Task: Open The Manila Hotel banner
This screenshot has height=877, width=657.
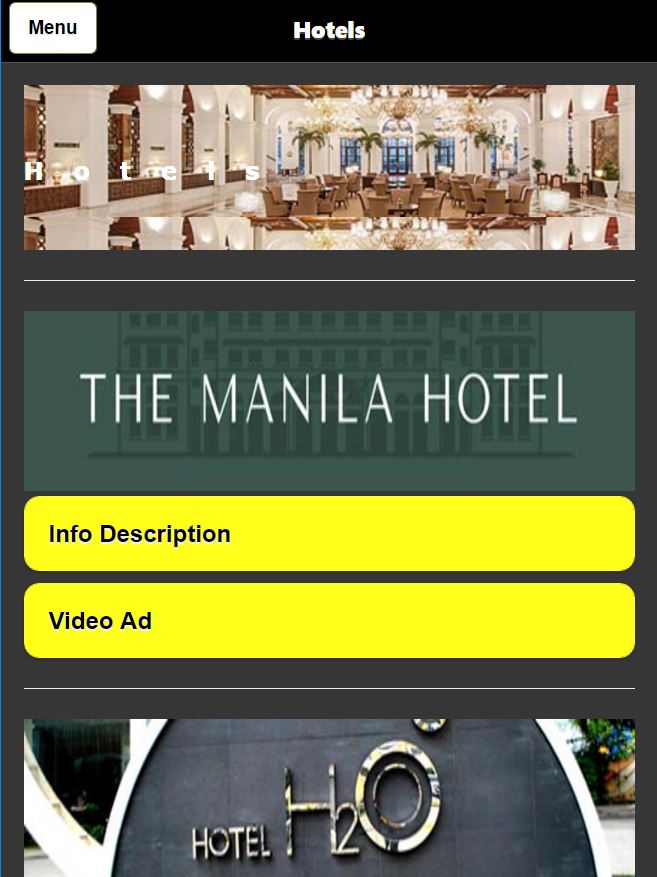Action: pos(329,400)
